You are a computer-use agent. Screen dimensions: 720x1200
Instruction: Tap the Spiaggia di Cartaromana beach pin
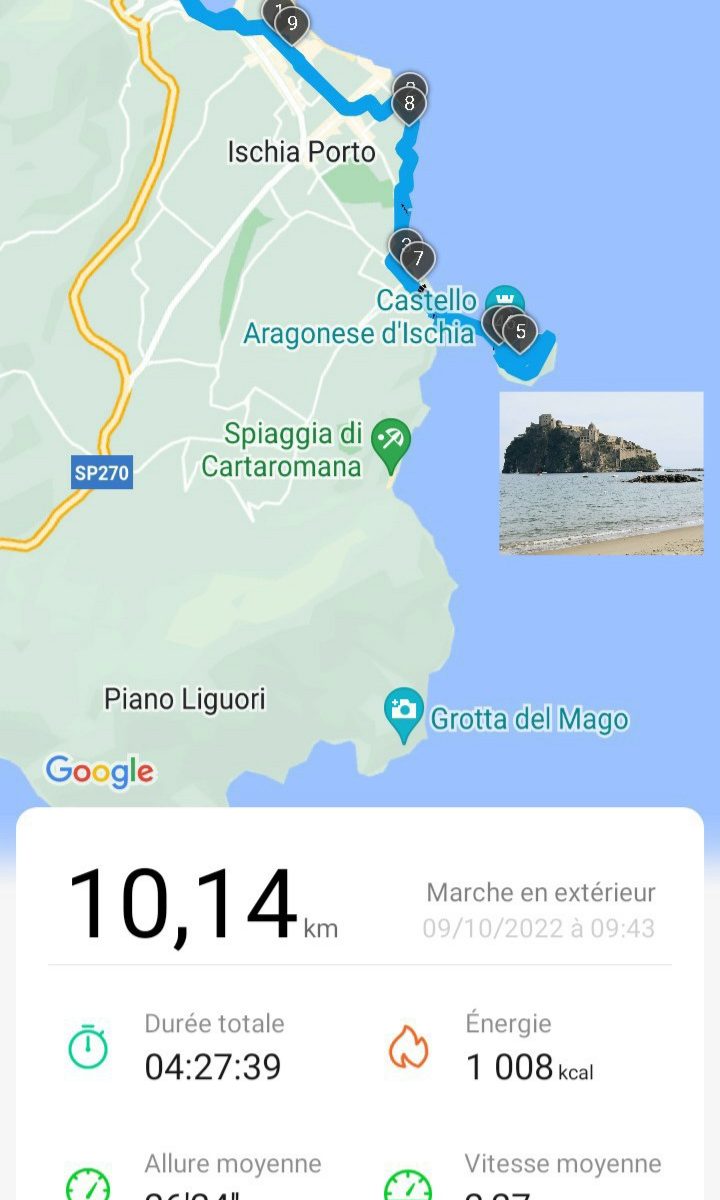pos(390,445)
